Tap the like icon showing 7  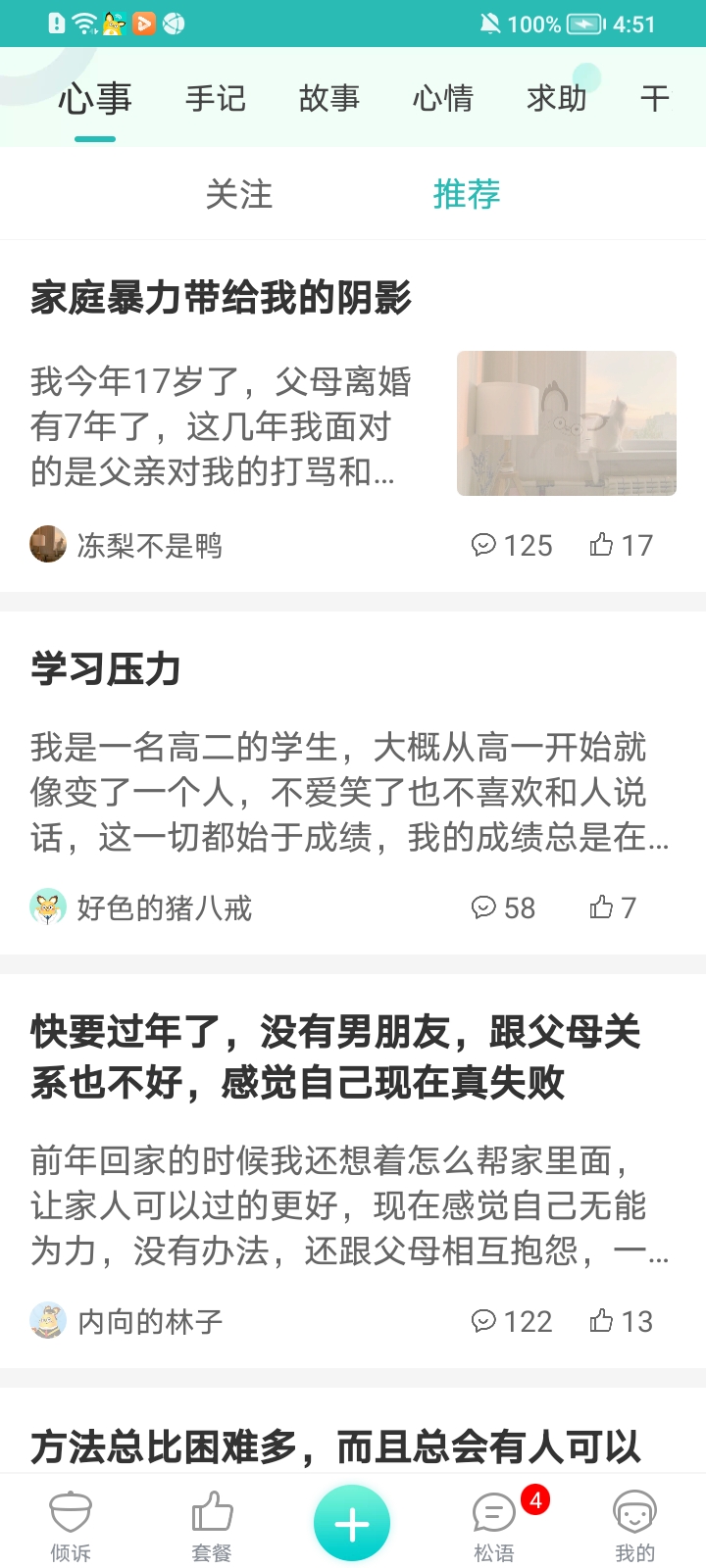[x=603, y=907]
